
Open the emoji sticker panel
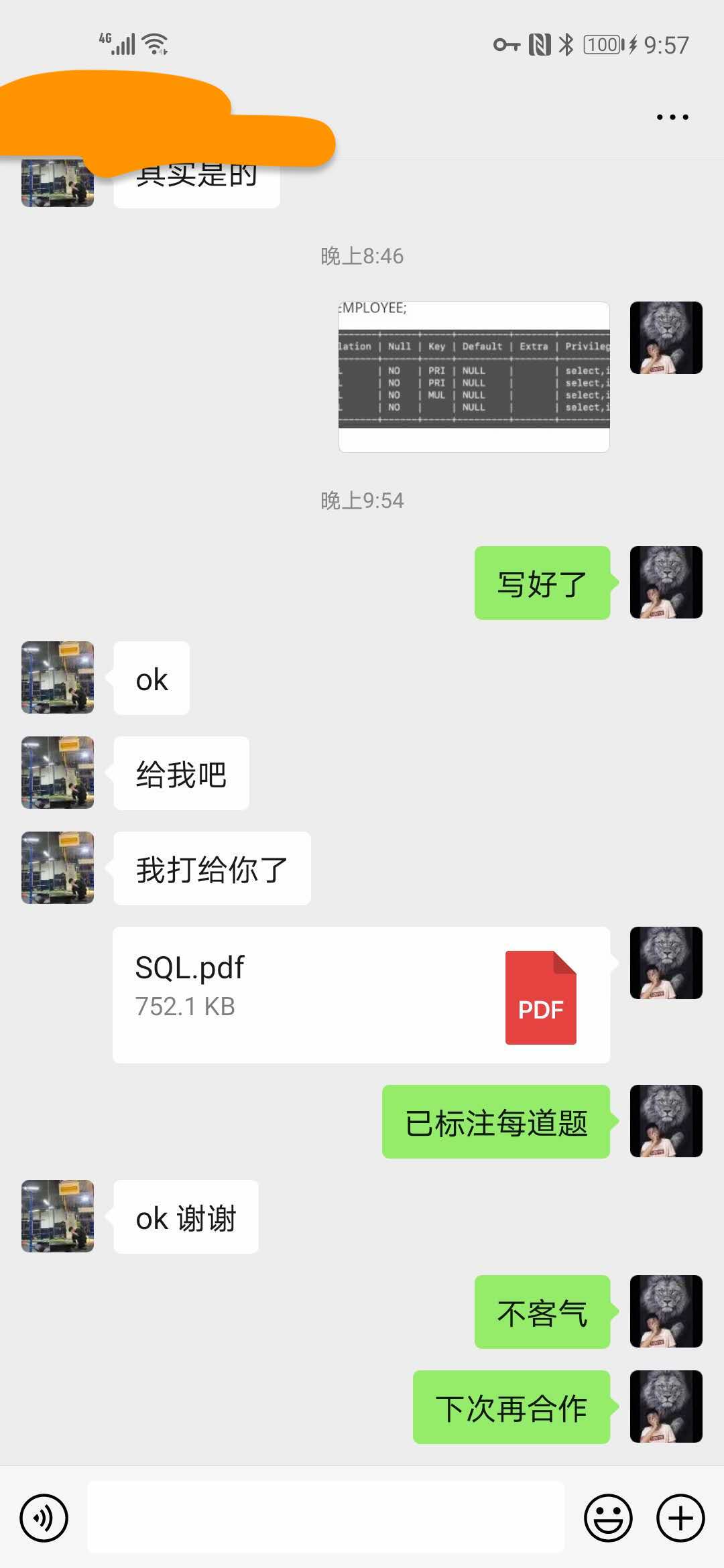(608, 1518)
